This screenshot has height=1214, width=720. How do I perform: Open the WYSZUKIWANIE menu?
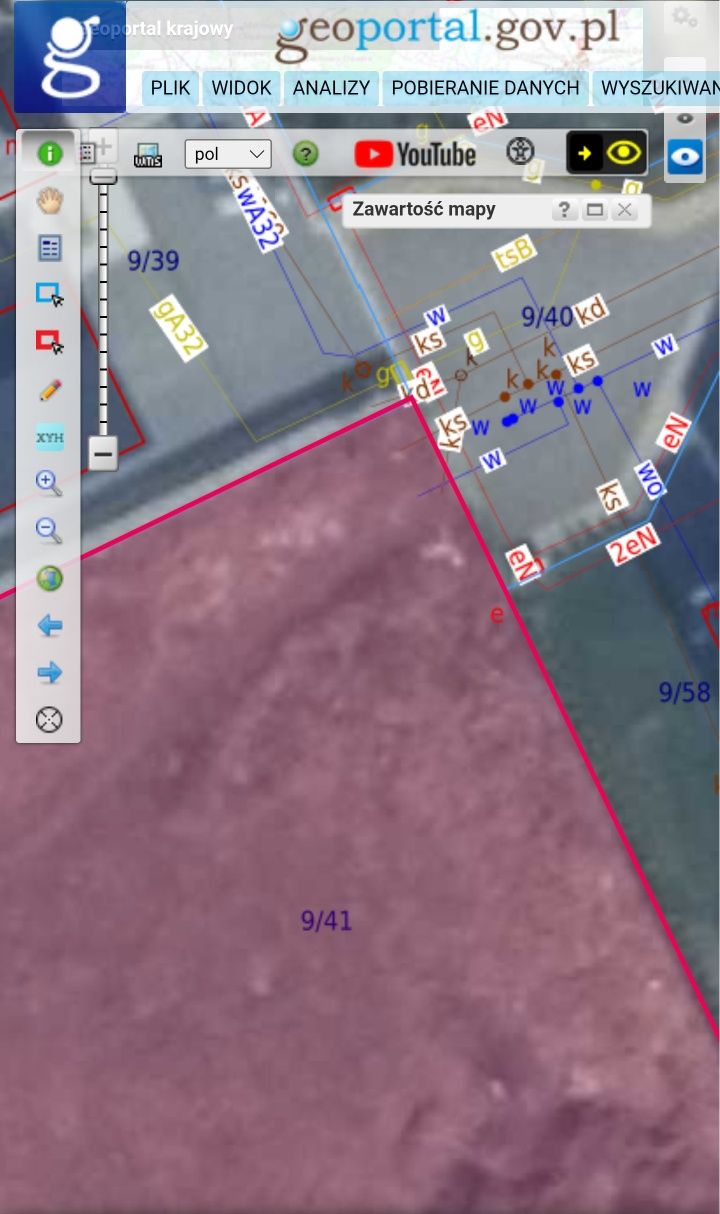coord(660,88)
